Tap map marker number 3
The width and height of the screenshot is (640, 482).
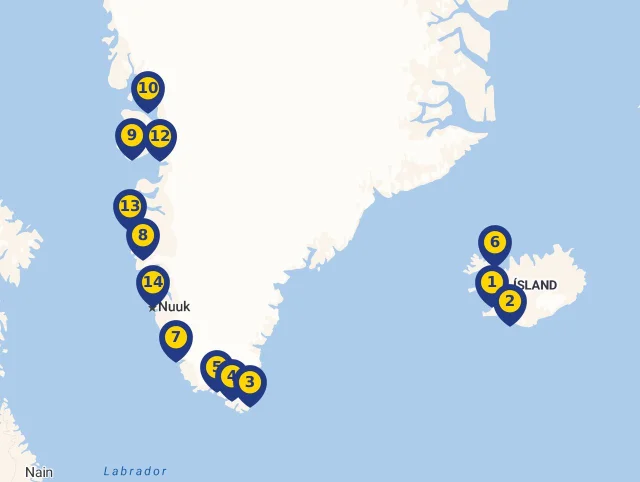click(x=250, y=382)
